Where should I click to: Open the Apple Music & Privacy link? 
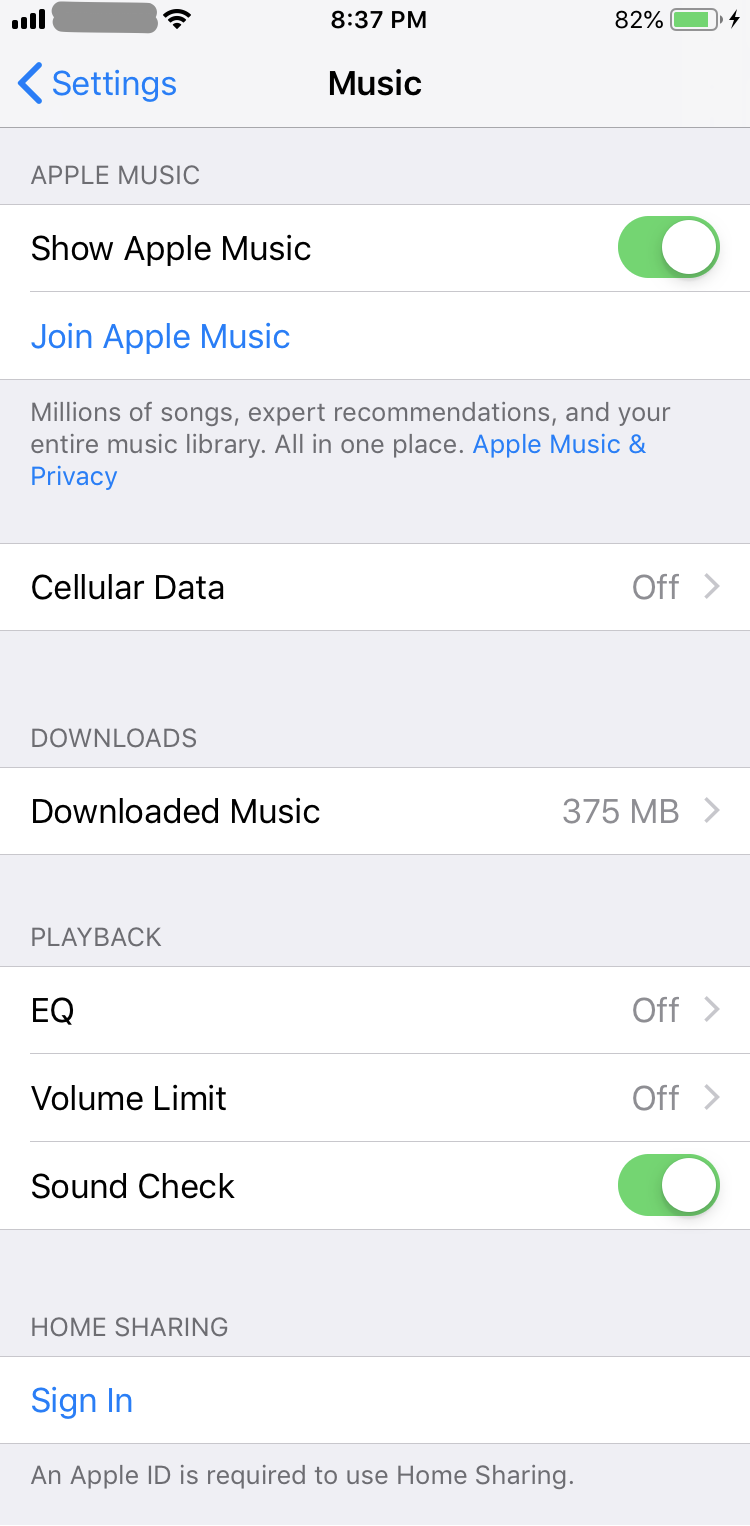[560, 444]
